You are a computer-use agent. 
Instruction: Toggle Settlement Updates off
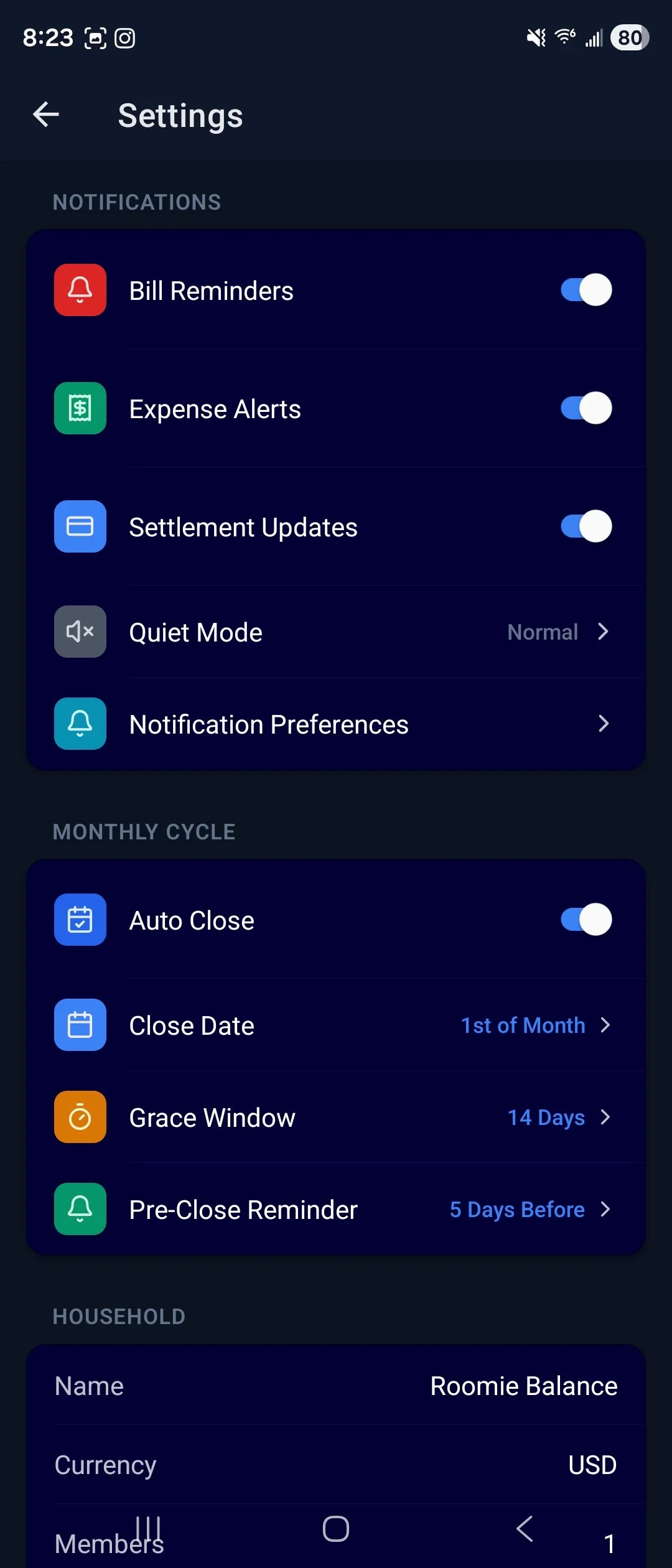click(x=586, y=526)
